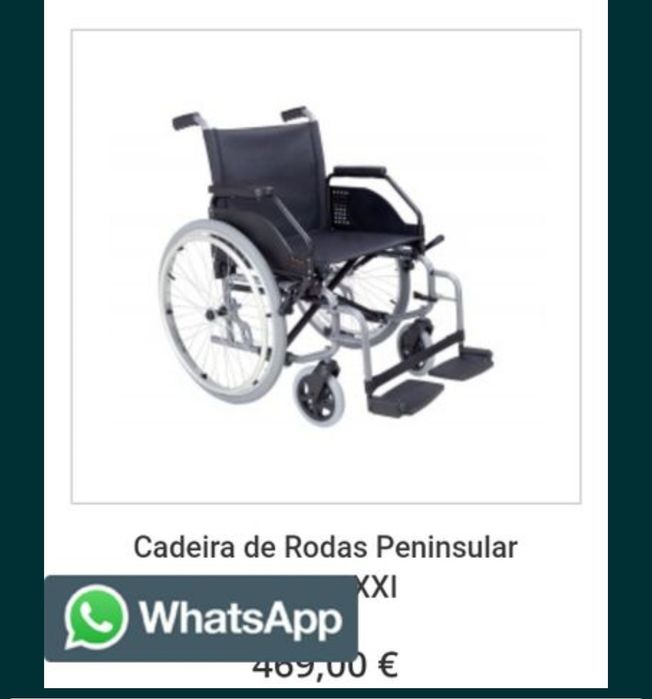
Task: Open the Cadeira de Rodas Peninsular title link
Action: [x=326, y=548]
